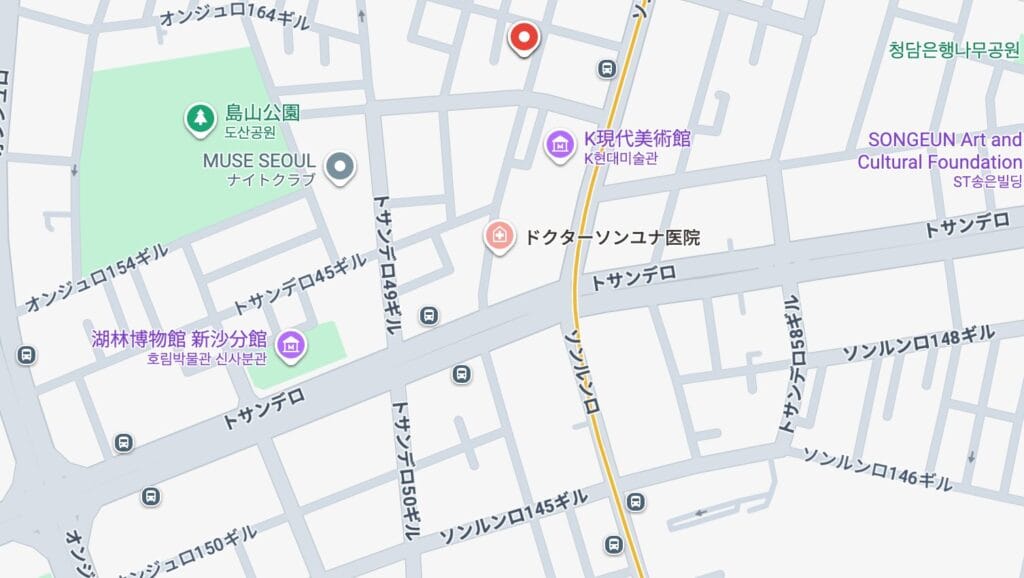Select the ドクターソンユナ医院 clinic marker

point(499,237)
